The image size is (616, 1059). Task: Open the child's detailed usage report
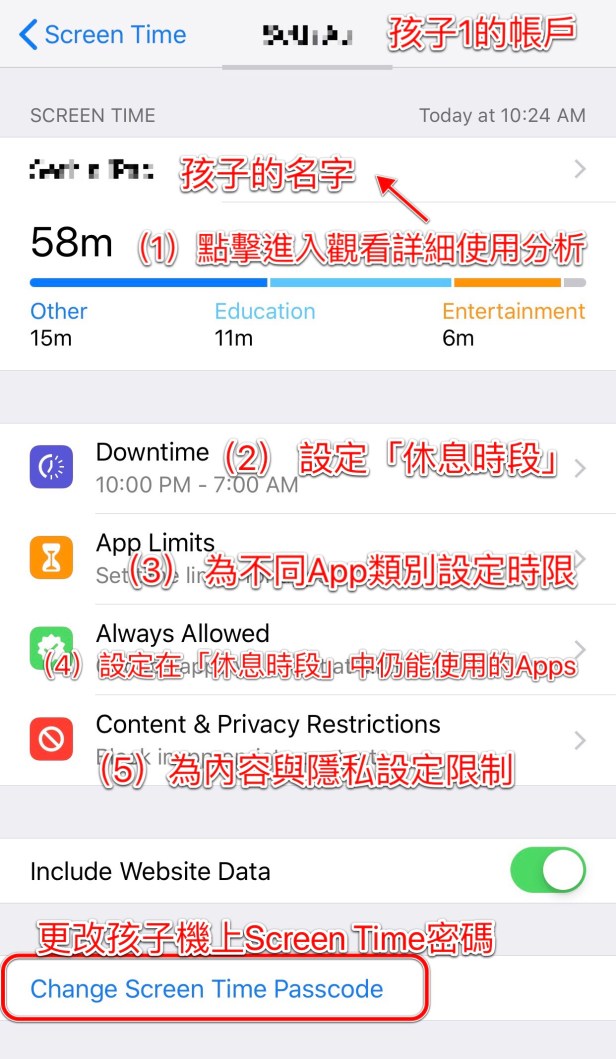[307, 171]
